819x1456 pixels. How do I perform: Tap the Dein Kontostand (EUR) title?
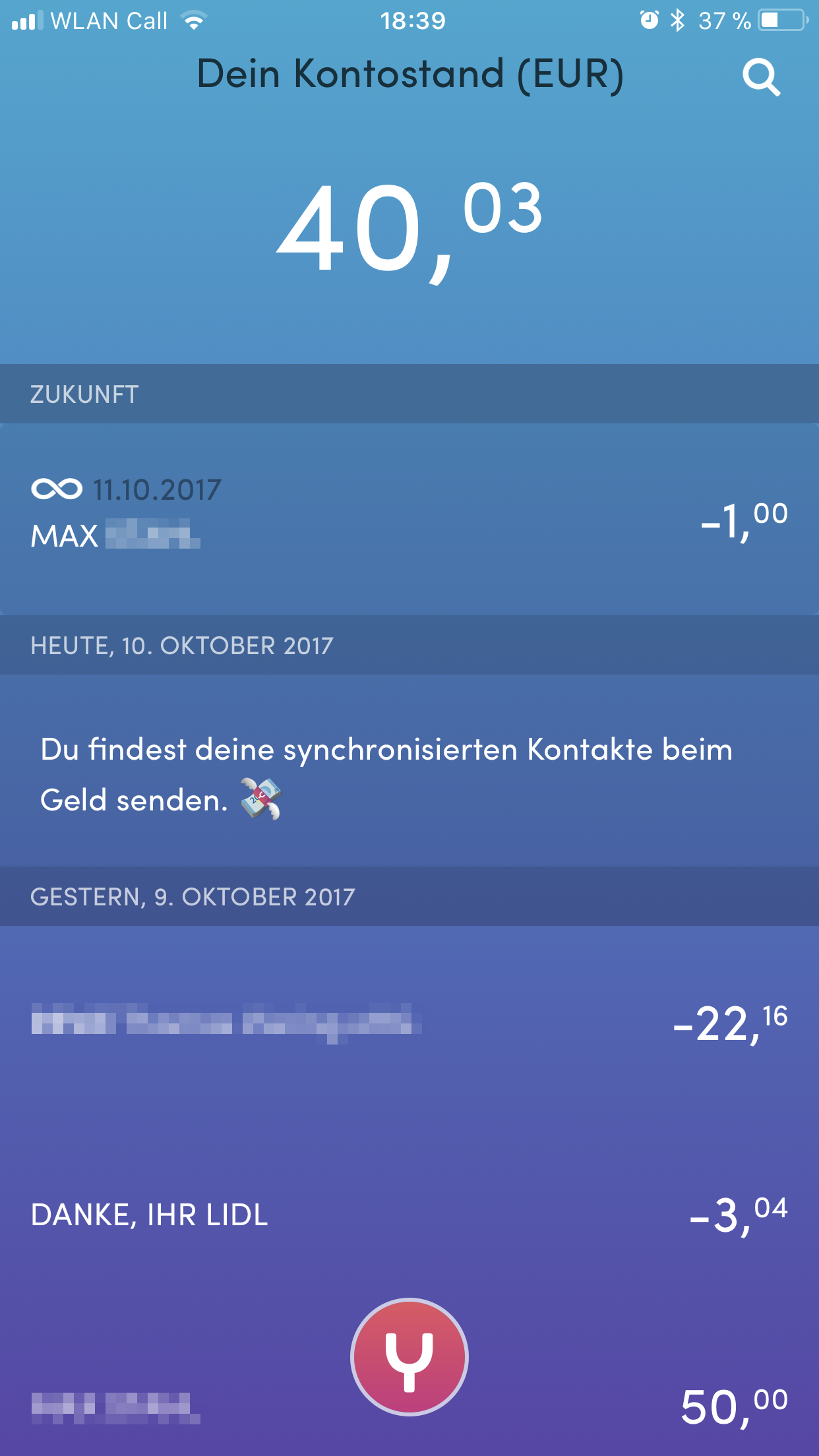pyautogui.click(x=409, y=75)
